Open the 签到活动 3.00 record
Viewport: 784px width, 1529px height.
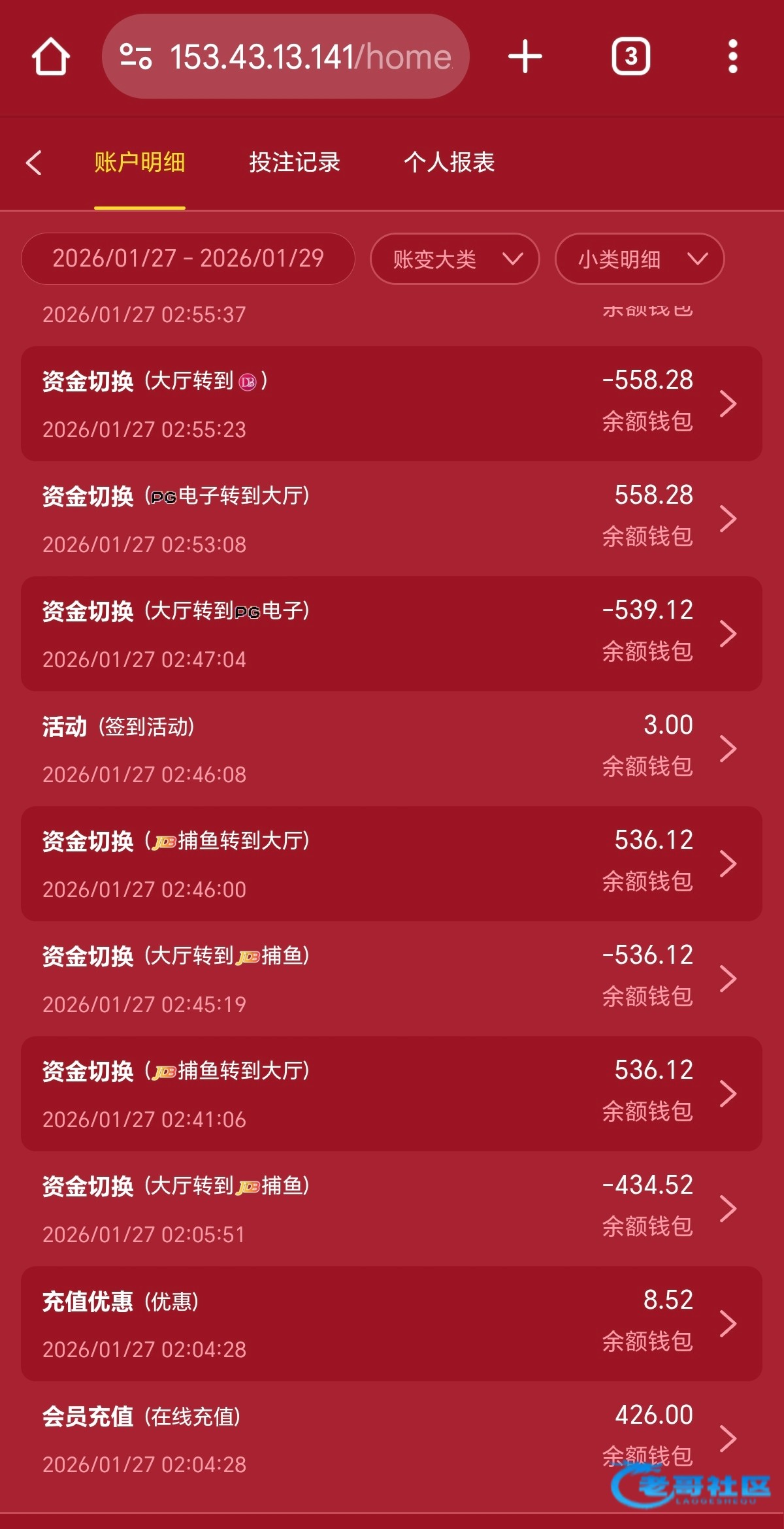[391, 749]
